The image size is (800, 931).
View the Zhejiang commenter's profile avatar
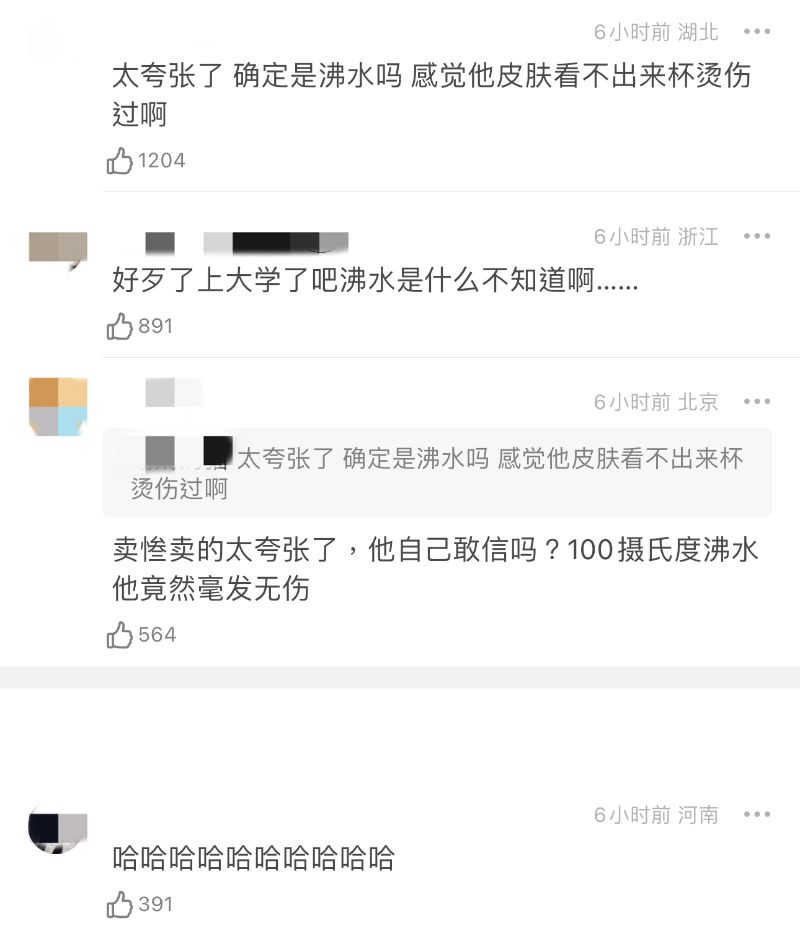coord(58,250)
